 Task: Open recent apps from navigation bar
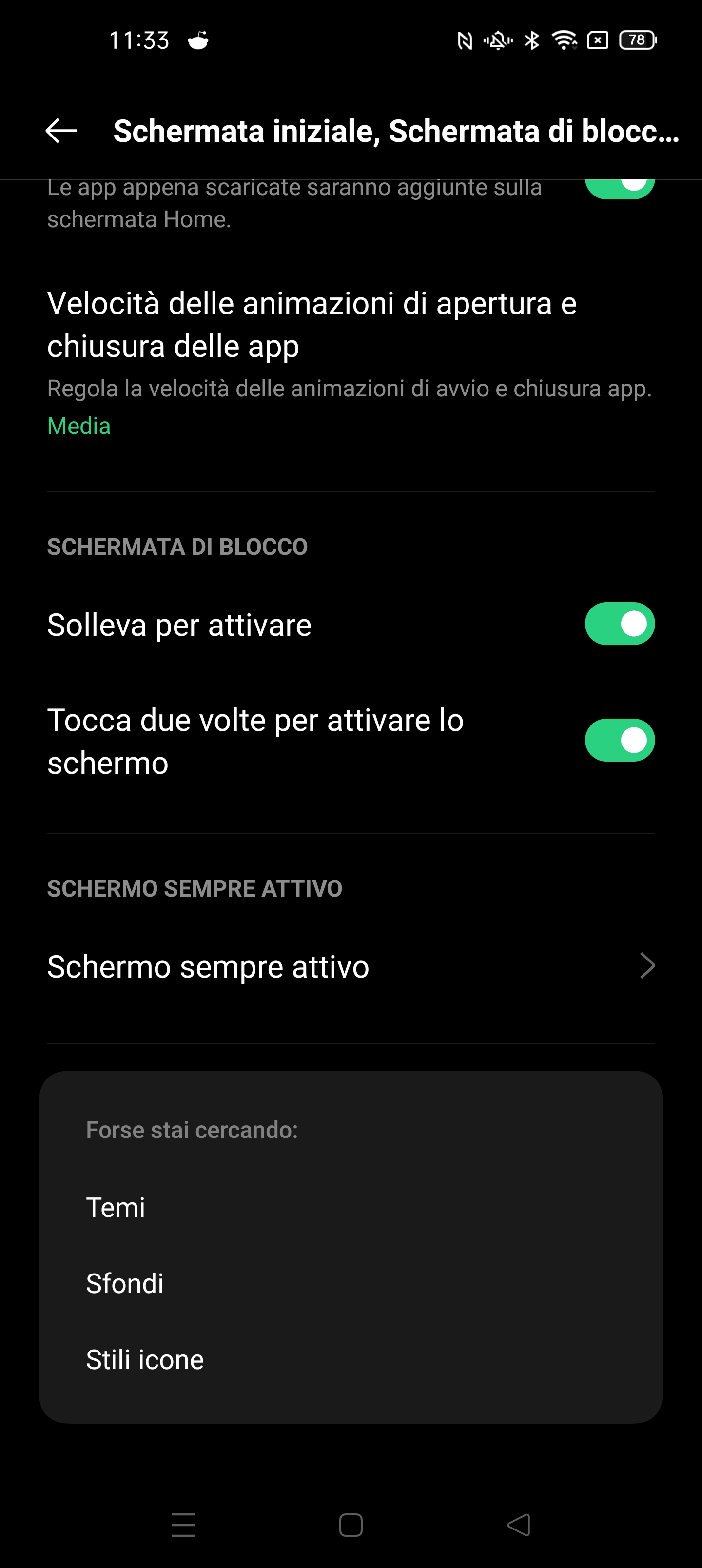tap(183, 1525)
